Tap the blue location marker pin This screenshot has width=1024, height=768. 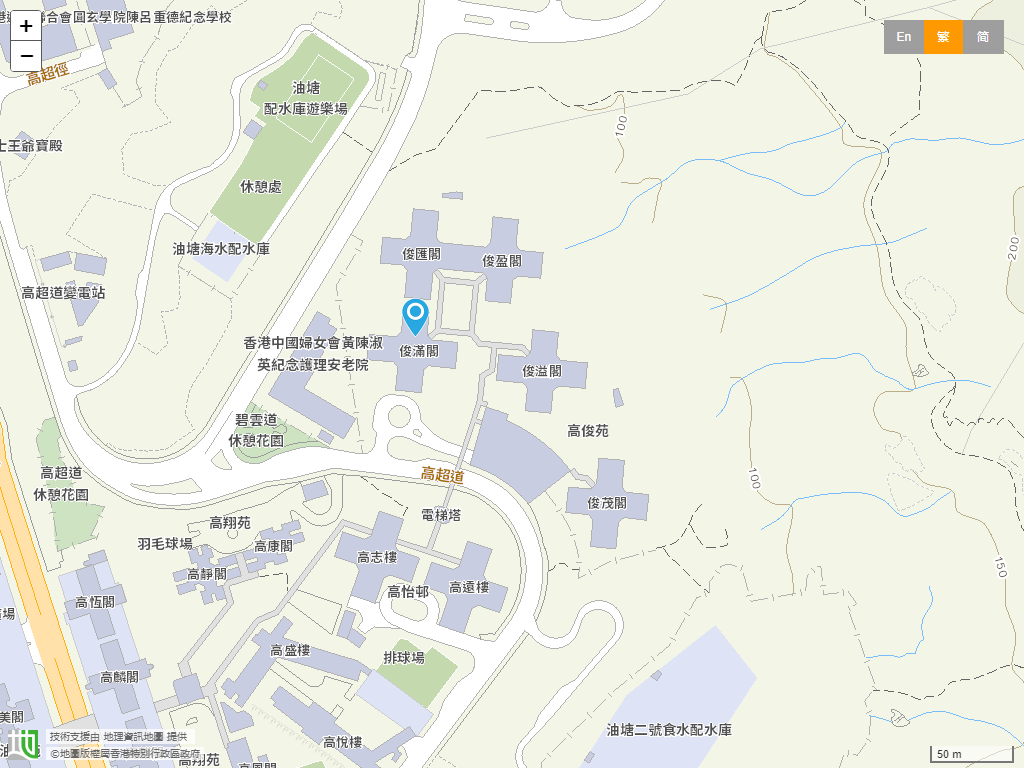[415, 316]
